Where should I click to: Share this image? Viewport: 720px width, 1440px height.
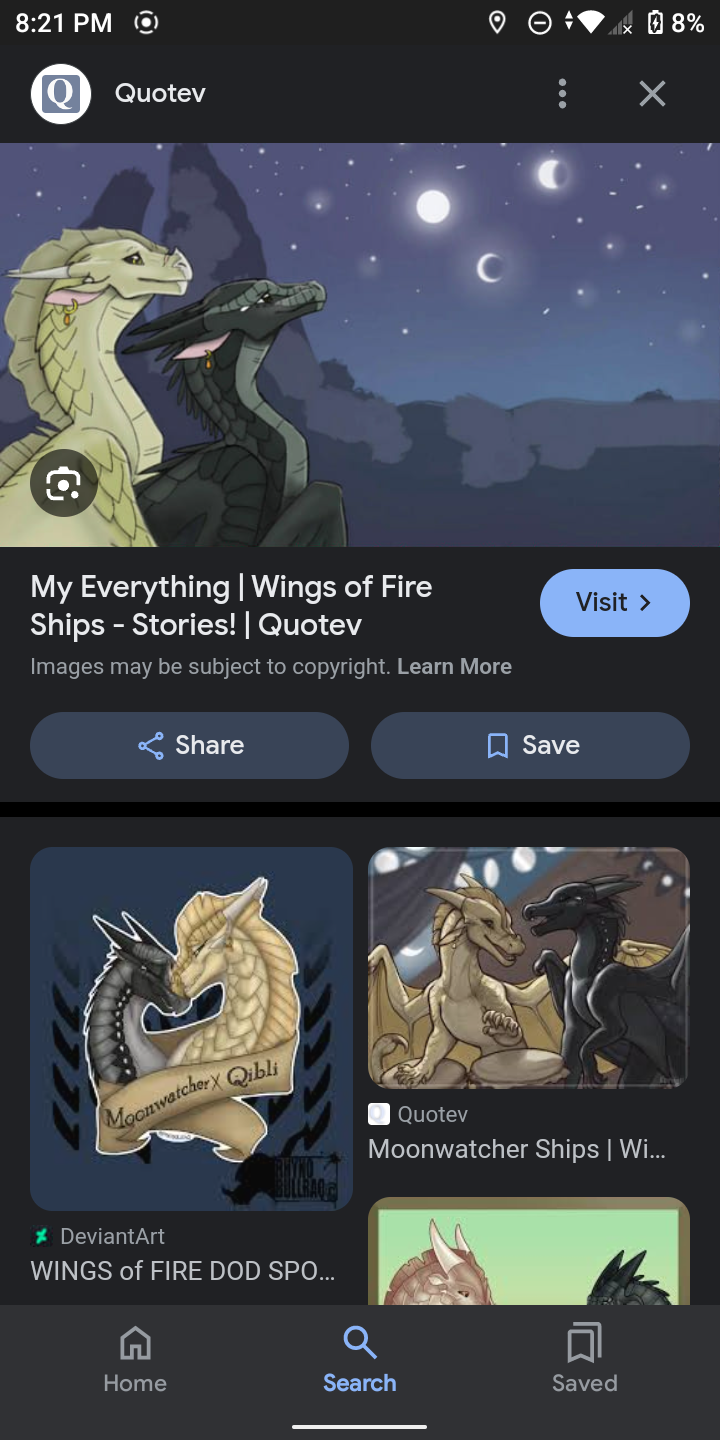(x=190, y=745)
